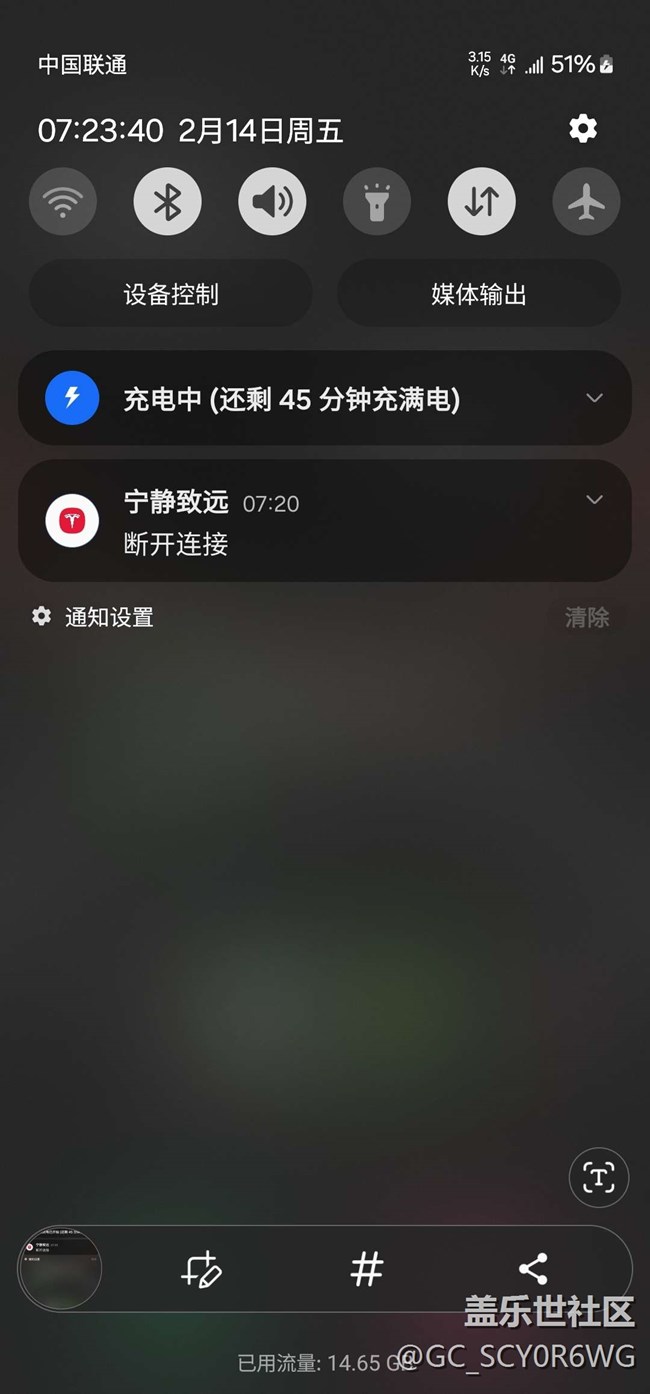Viewport: 650px width, 1394px height.
Task: Open 媒体输出 media output
Action: (479, 294)
